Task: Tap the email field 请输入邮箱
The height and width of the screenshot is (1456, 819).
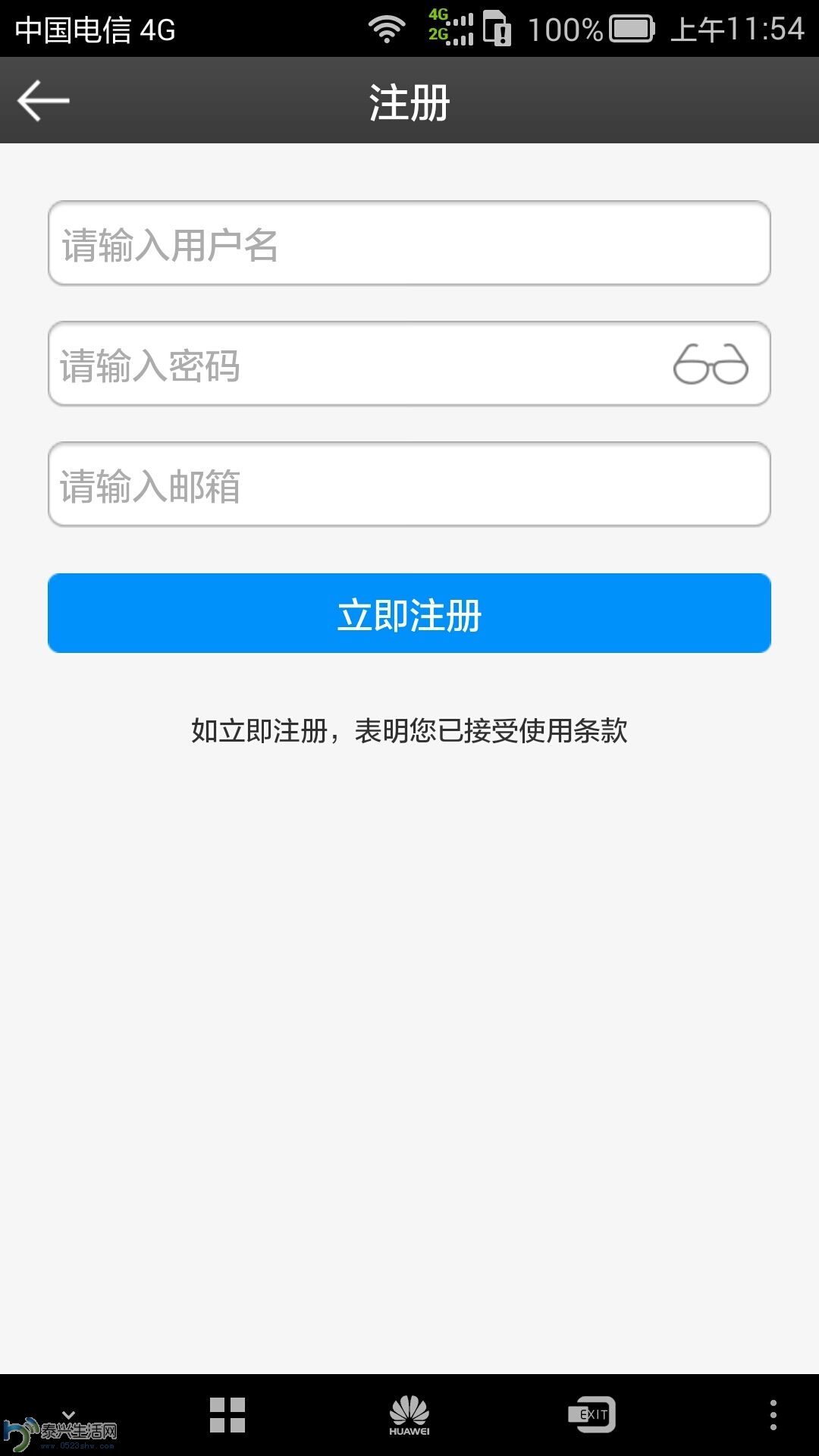Action: [x=409, y=485]
